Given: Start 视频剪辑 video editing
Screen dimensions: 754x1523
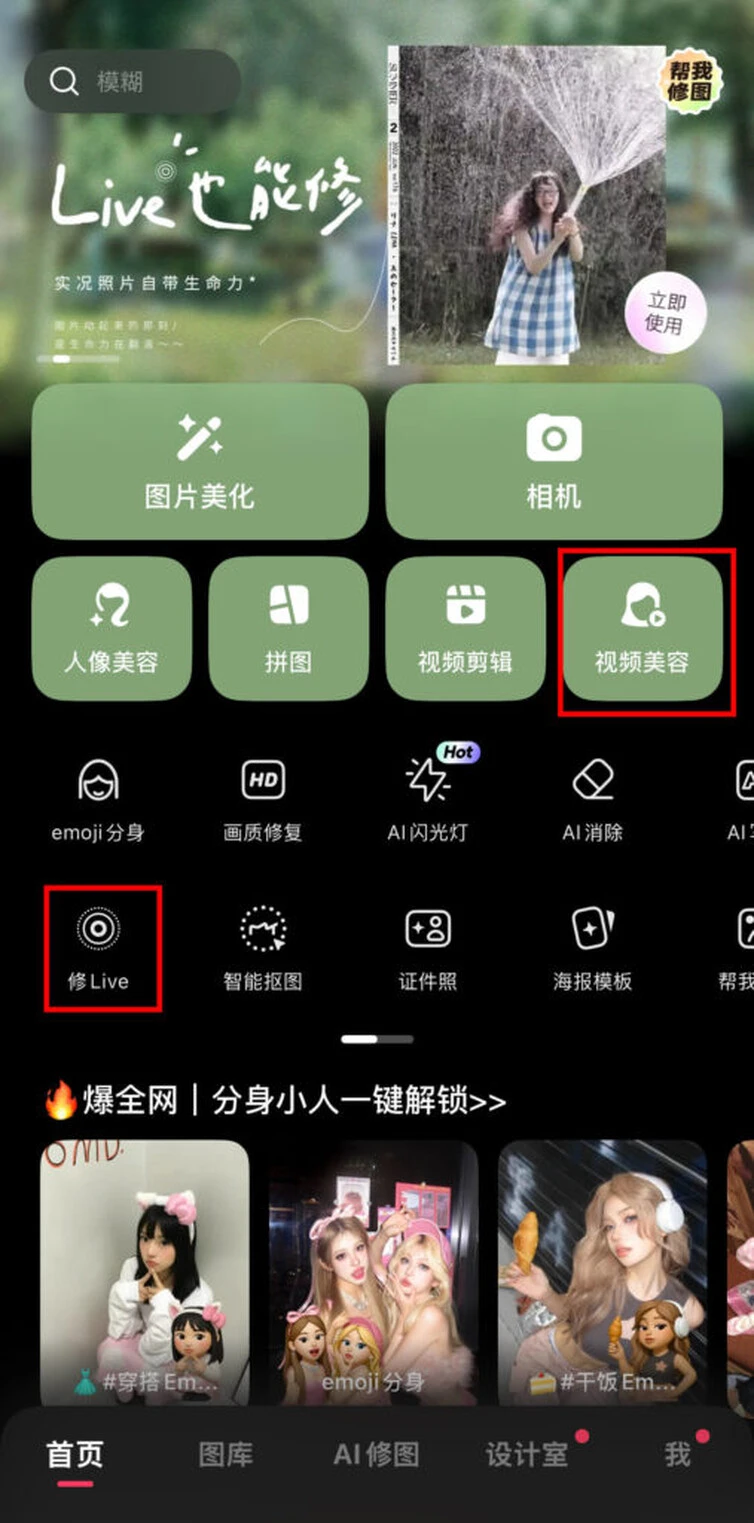Looking at the screenshot, I should (x=465, y=628).
